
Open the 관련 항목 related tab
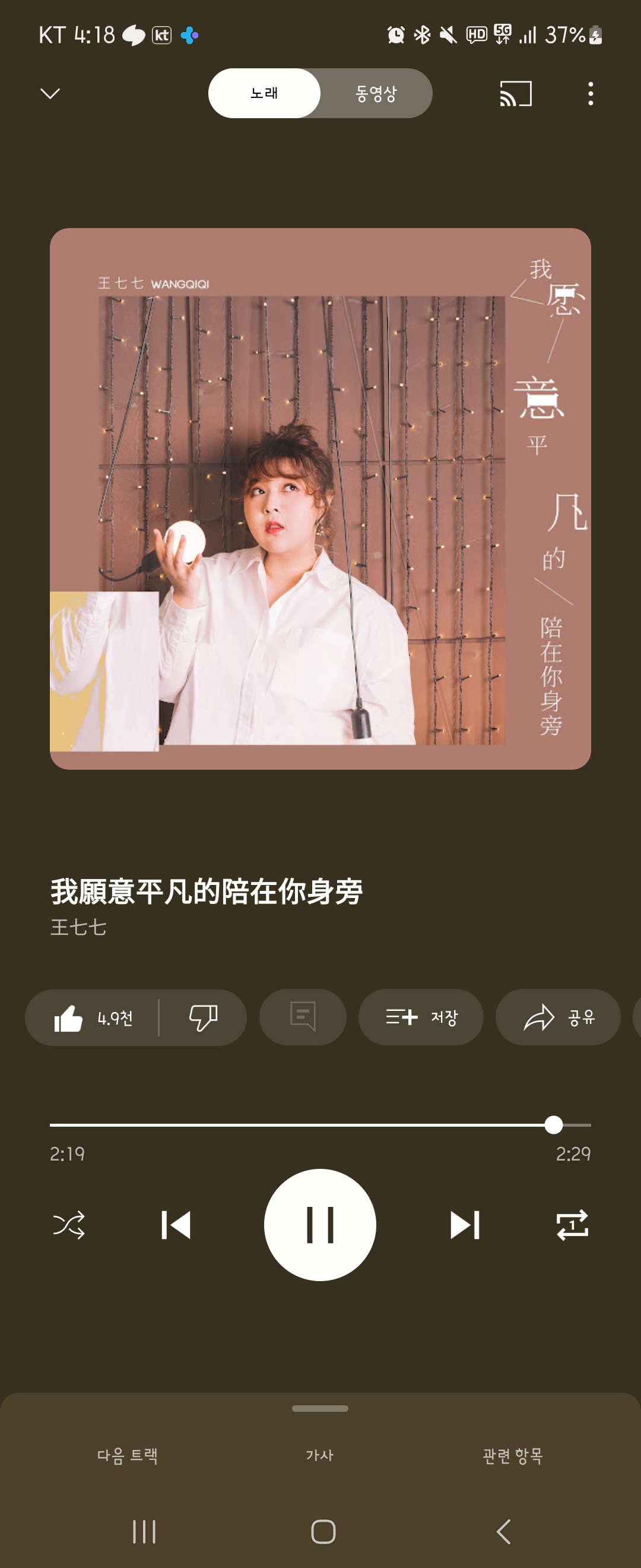coord(512,1455)
